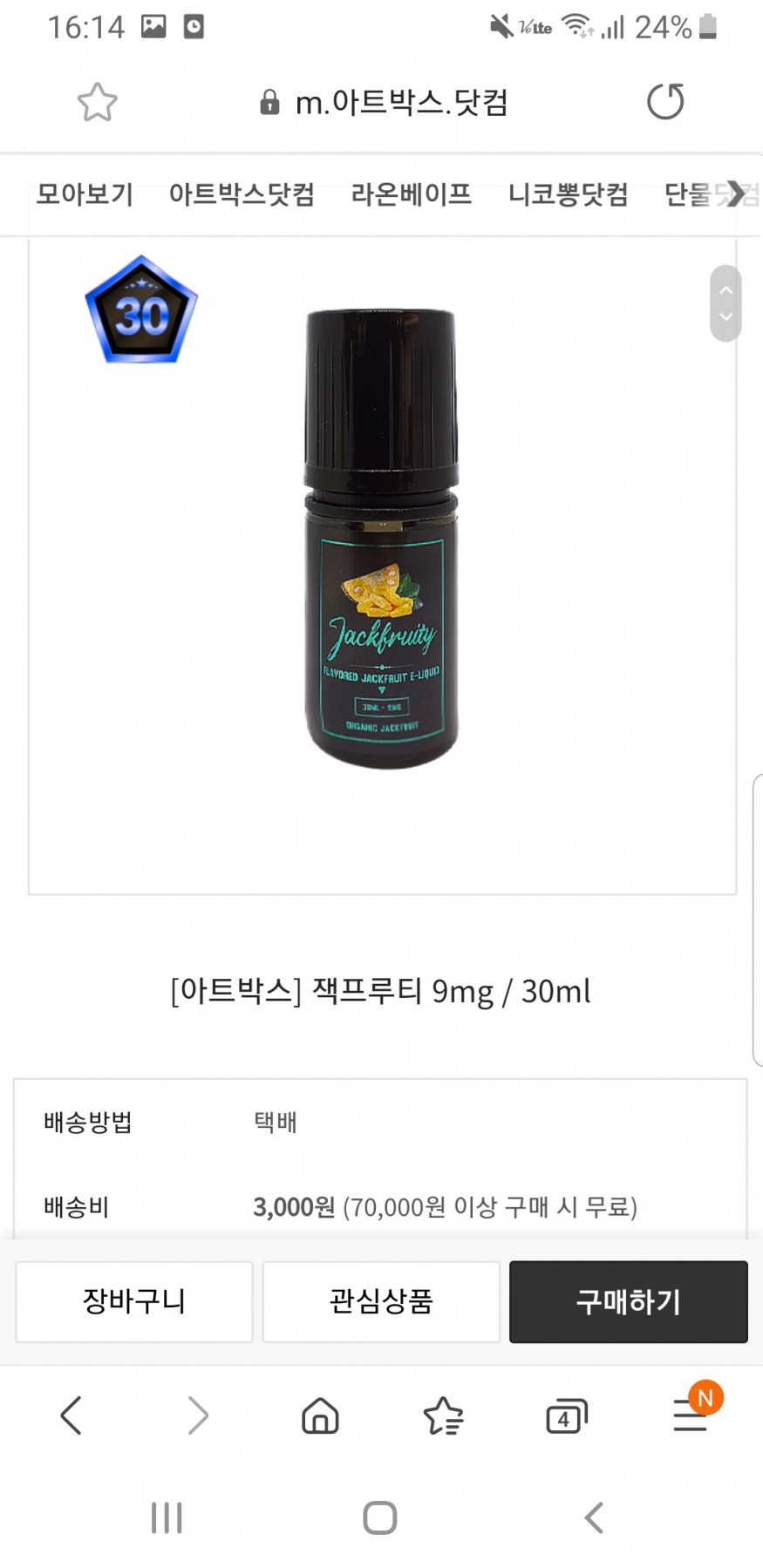Open the browser bookmarks list
Image resolution: width=763 pixels, height=1568 pixels.
coord(443,1415)
